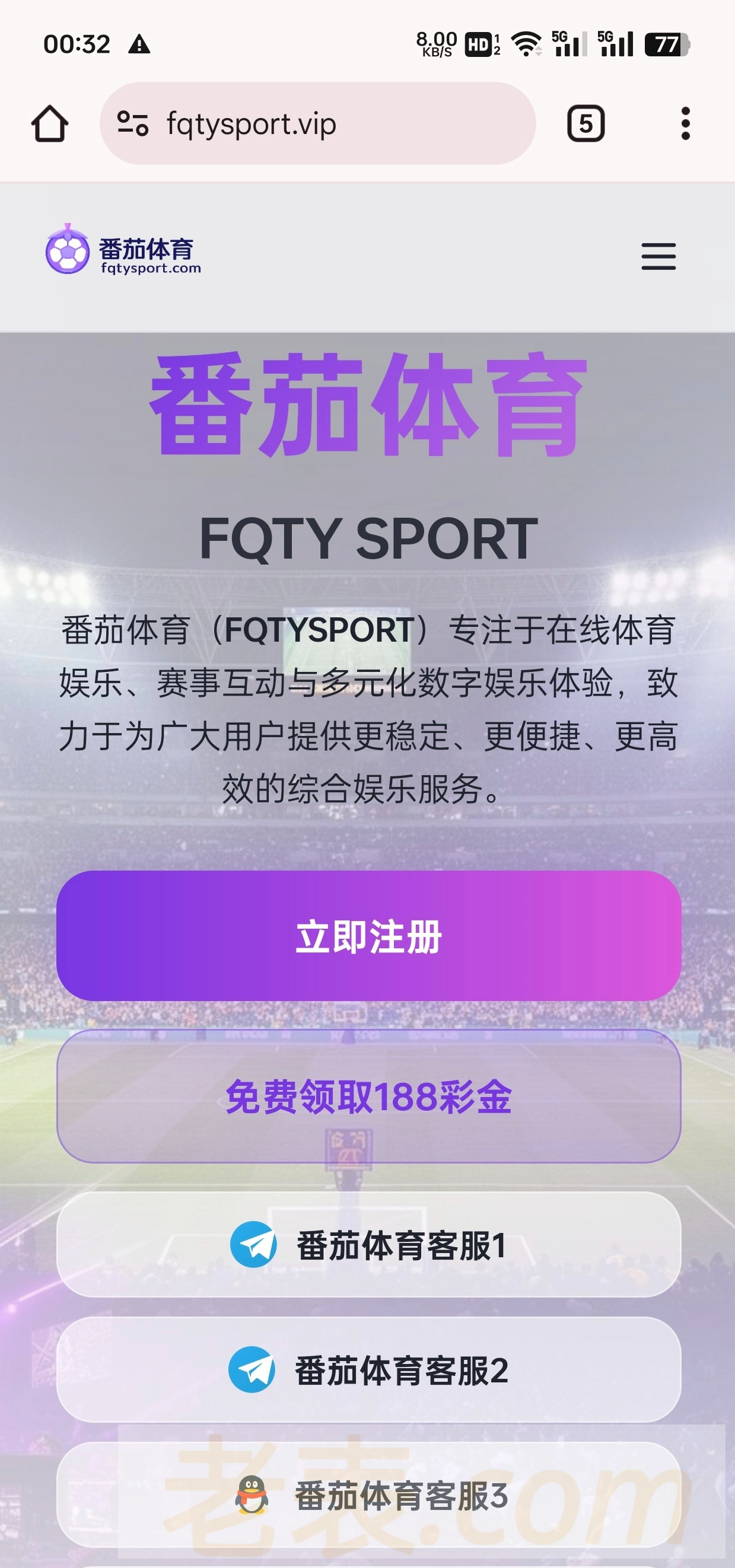This screenshot has height=1568, width=735.
Task: Go to the browser home page
Action: (x=50, y=123)
